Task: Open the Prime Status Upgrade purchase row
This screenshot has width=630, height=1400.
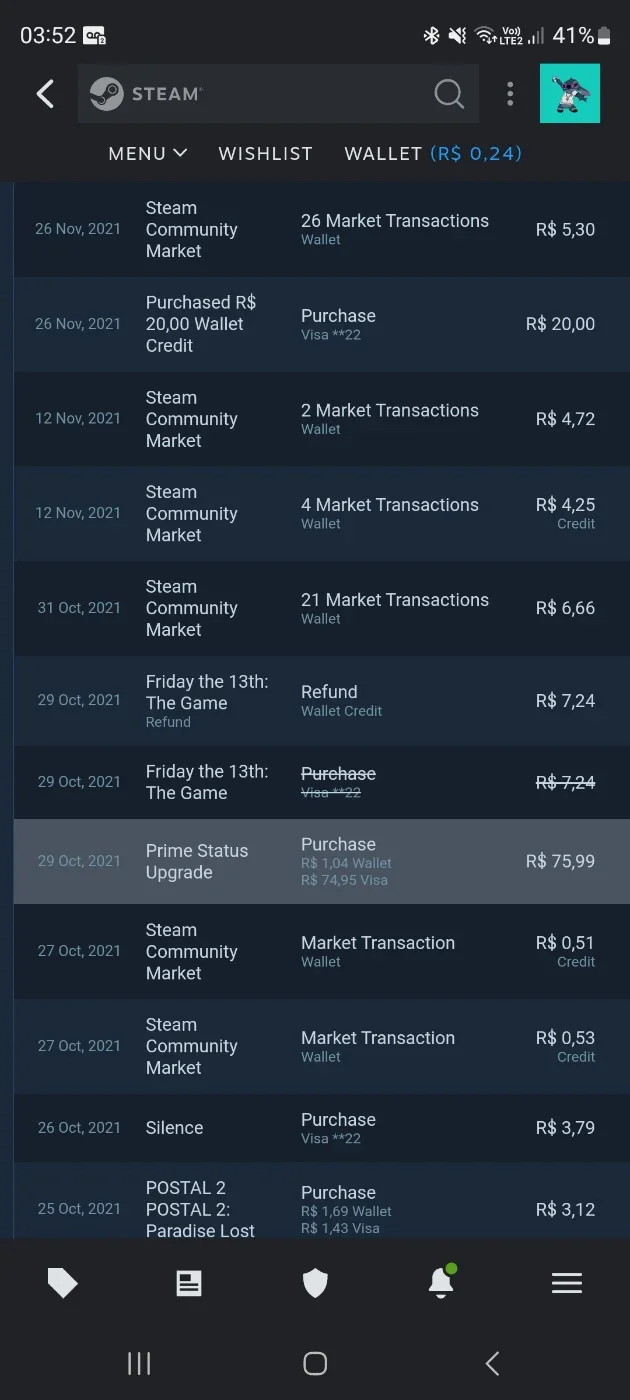Action: pyautogui.click(x=322, y=861)
